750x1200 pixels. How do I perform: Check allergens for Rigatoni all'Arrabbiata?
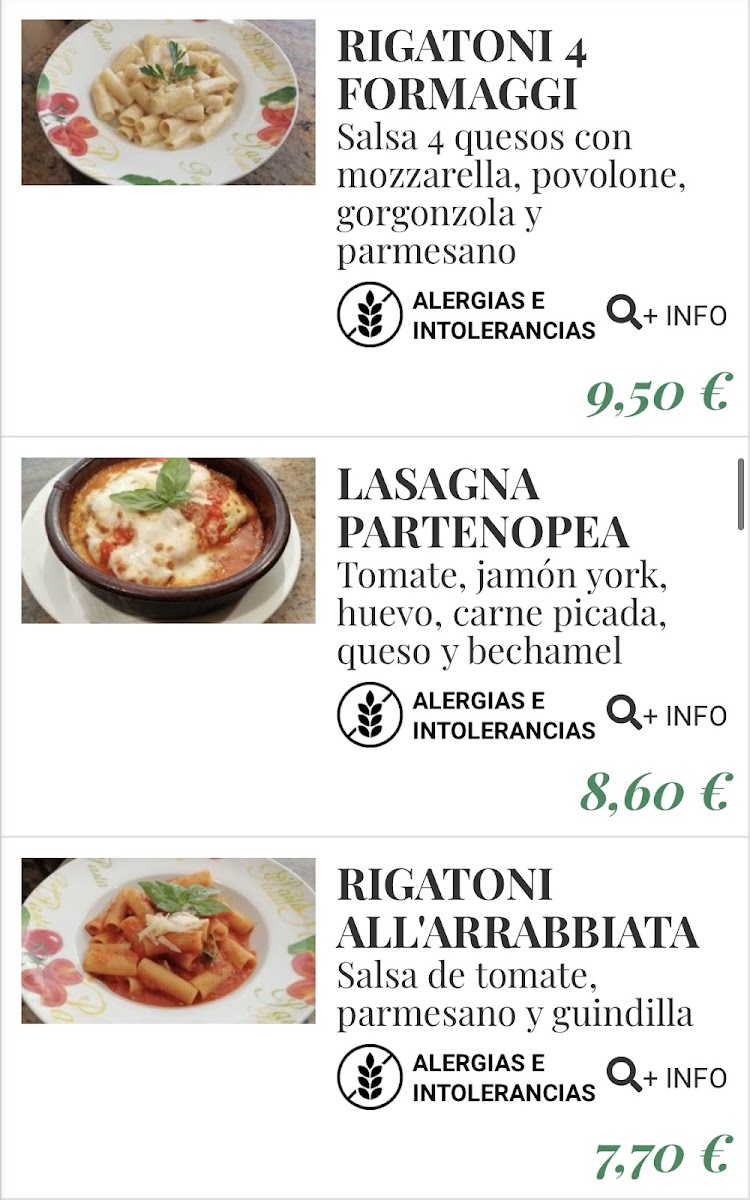pos(467,1077)
